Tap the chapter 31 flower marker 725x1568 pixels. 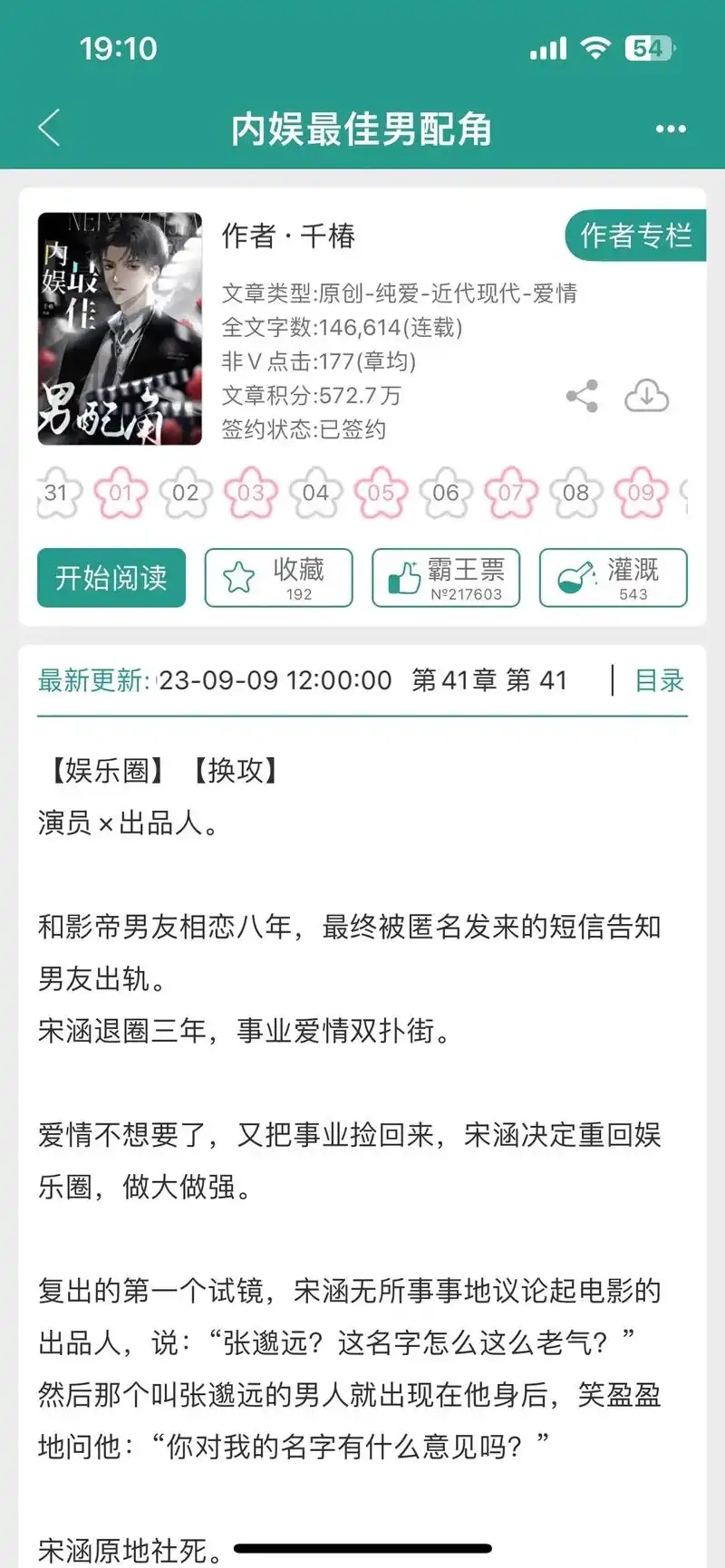pos(58,492)
